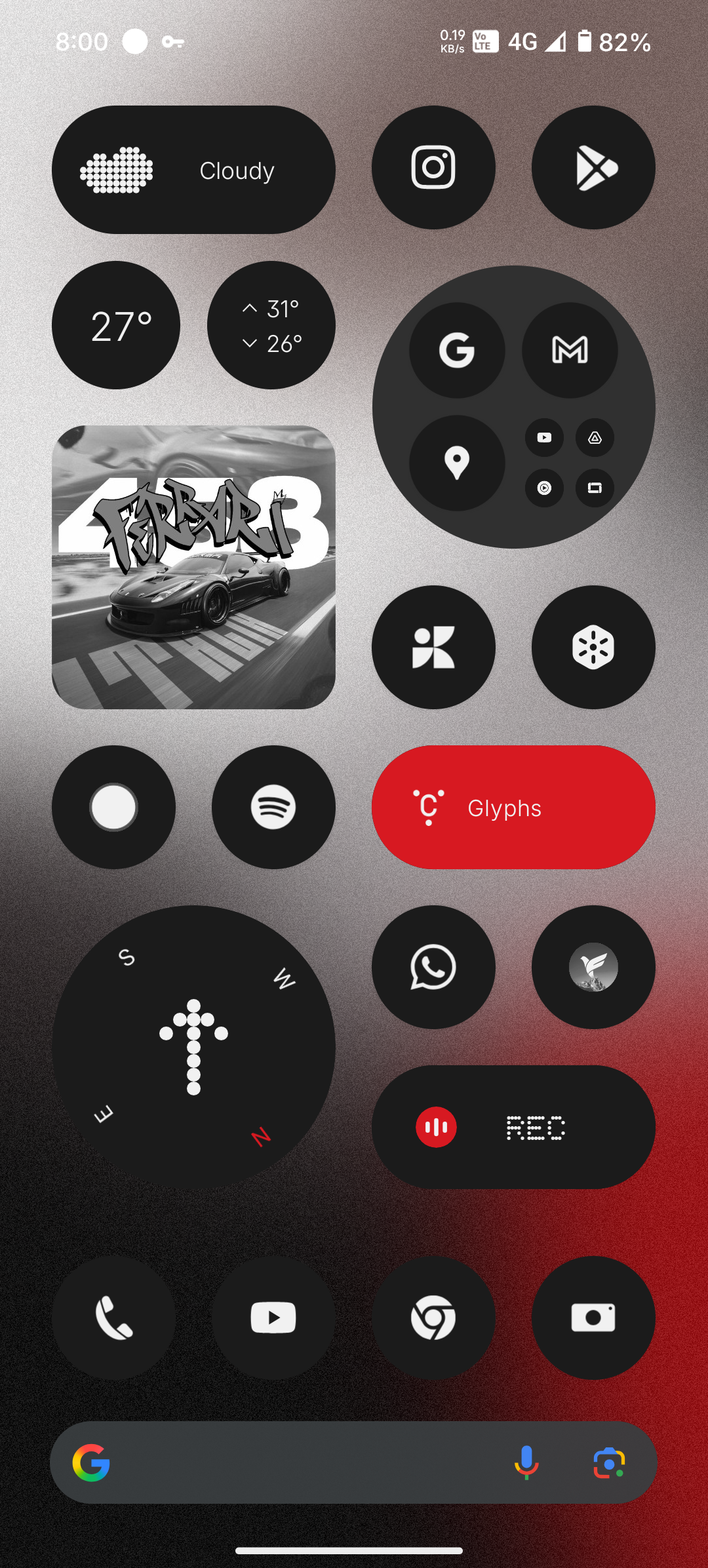The image size is (708, 1568).
Task: Tap the Google search bar
Action: click(x=308, y=1462)
